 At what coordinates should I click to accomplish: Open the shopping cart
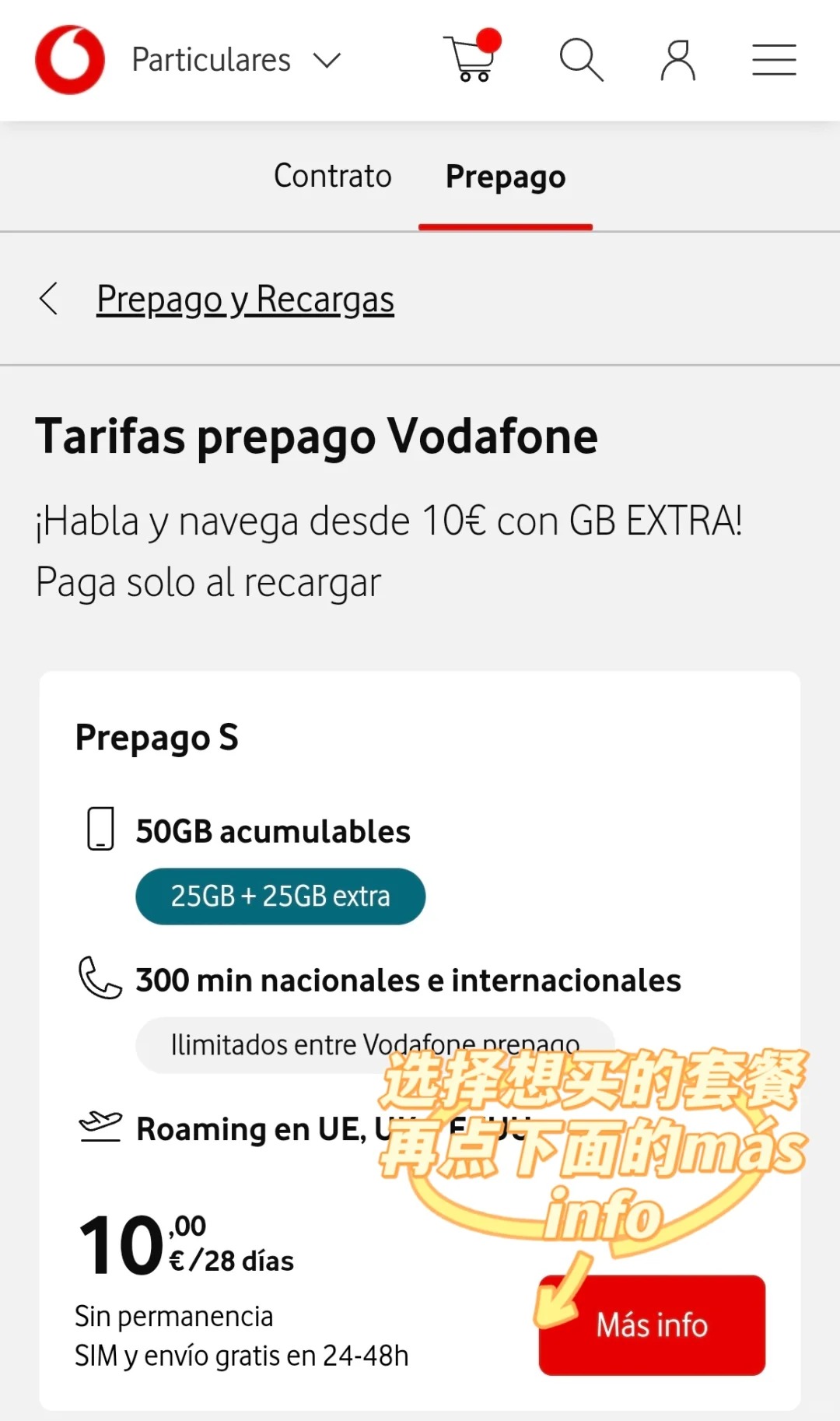(471, 59)
